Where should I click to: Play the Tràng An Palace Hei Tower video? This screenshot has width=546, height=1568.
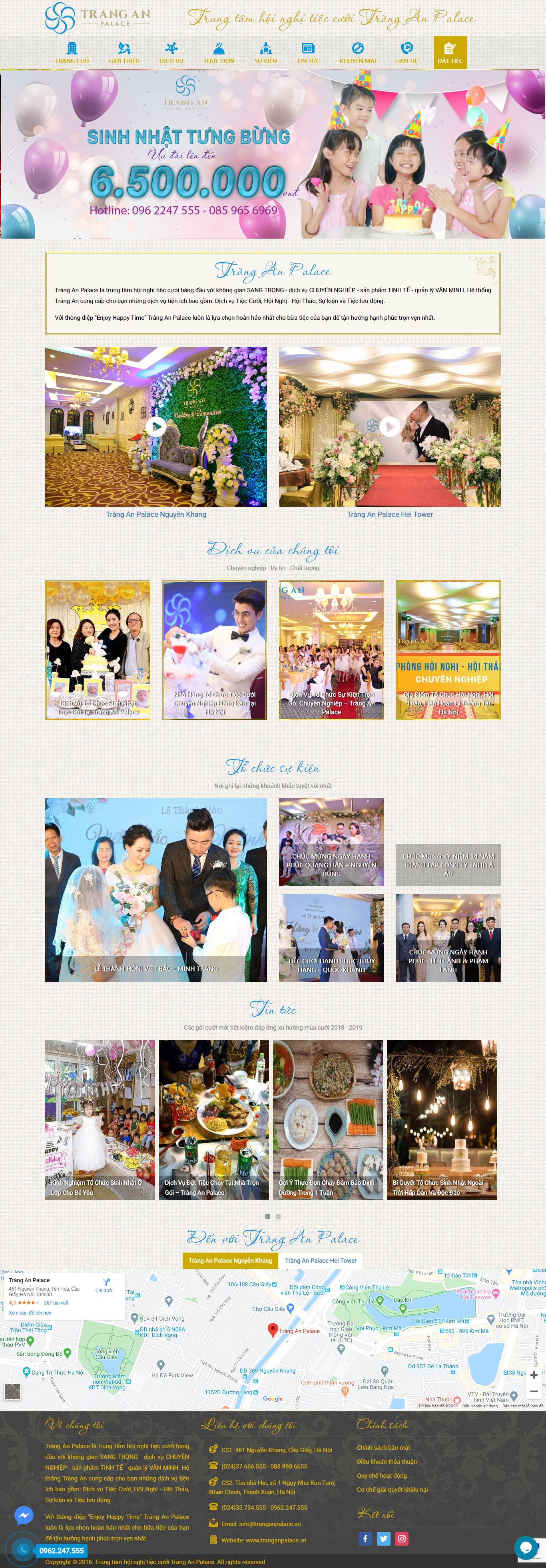point(390,427)
